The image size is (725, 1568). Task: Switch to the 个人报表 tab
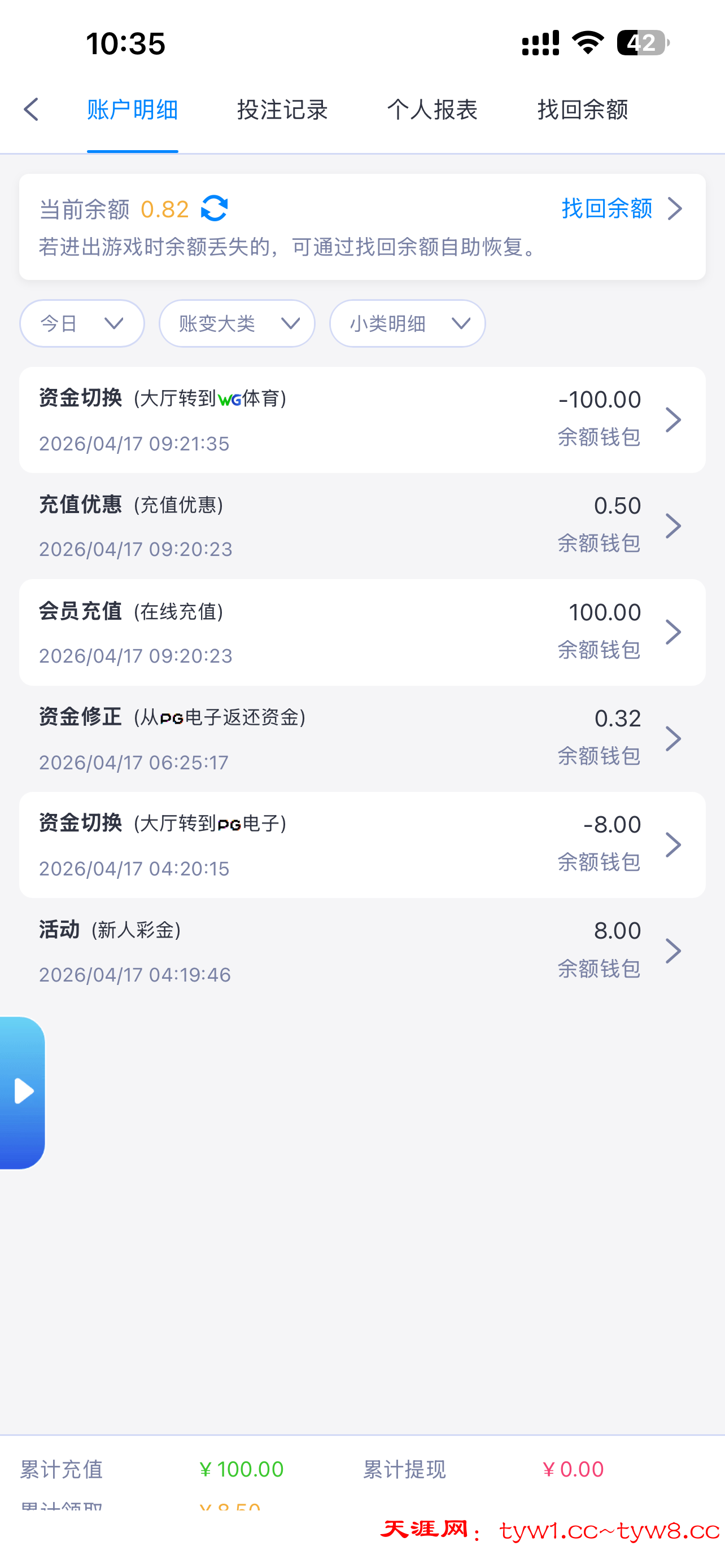pos(432,110)
